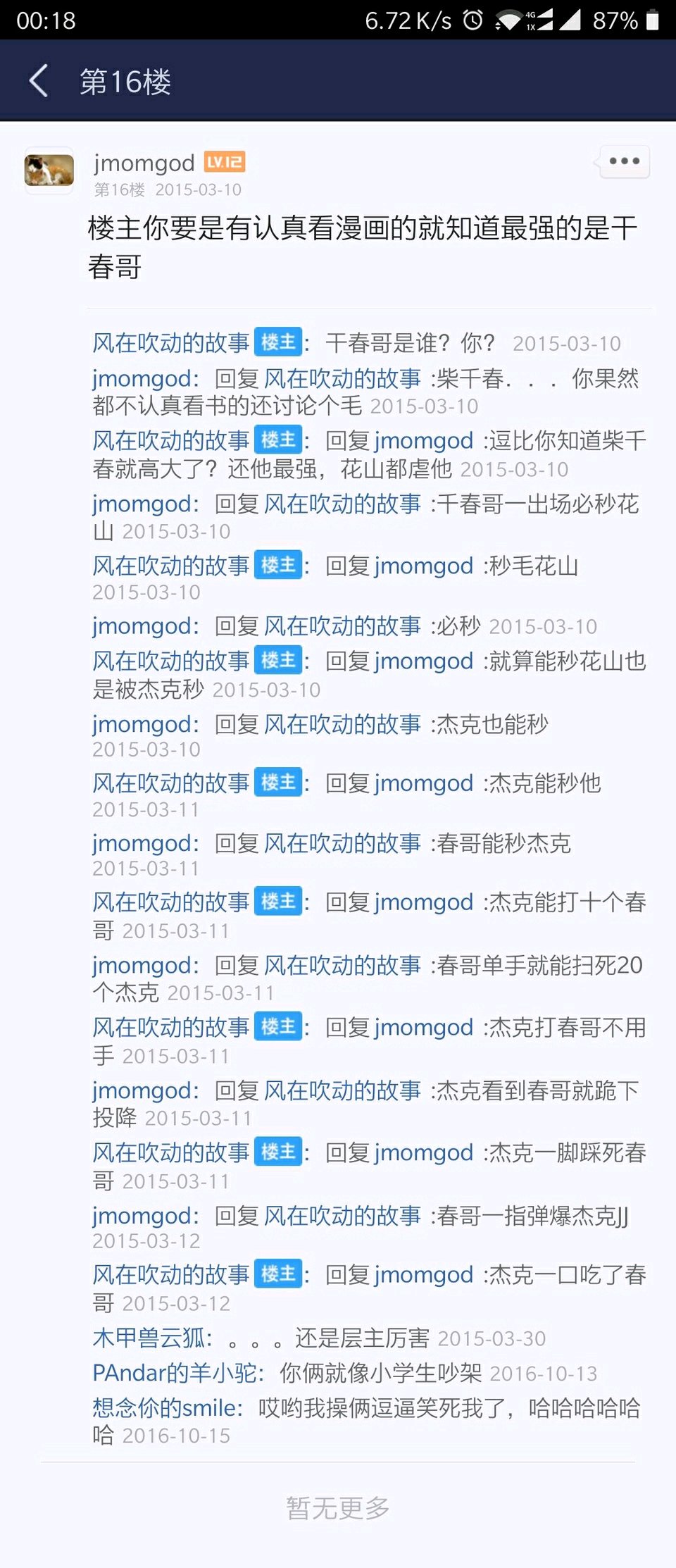
Task: Open the three-dot menu on jmomgod's post
Action: point(624,161)
